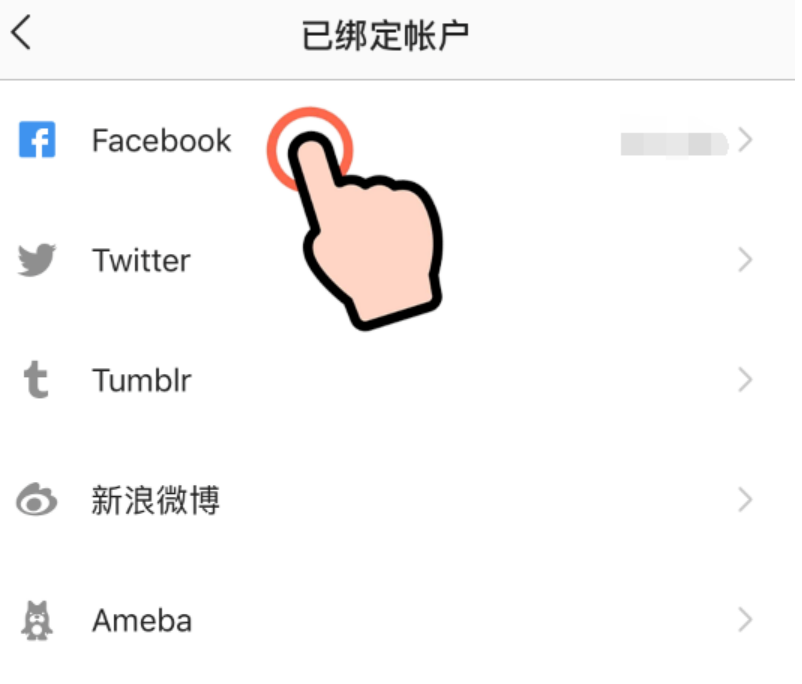Open the Facebook linked account row
Screen dimensions: 802x684
(x=160, y=141)
